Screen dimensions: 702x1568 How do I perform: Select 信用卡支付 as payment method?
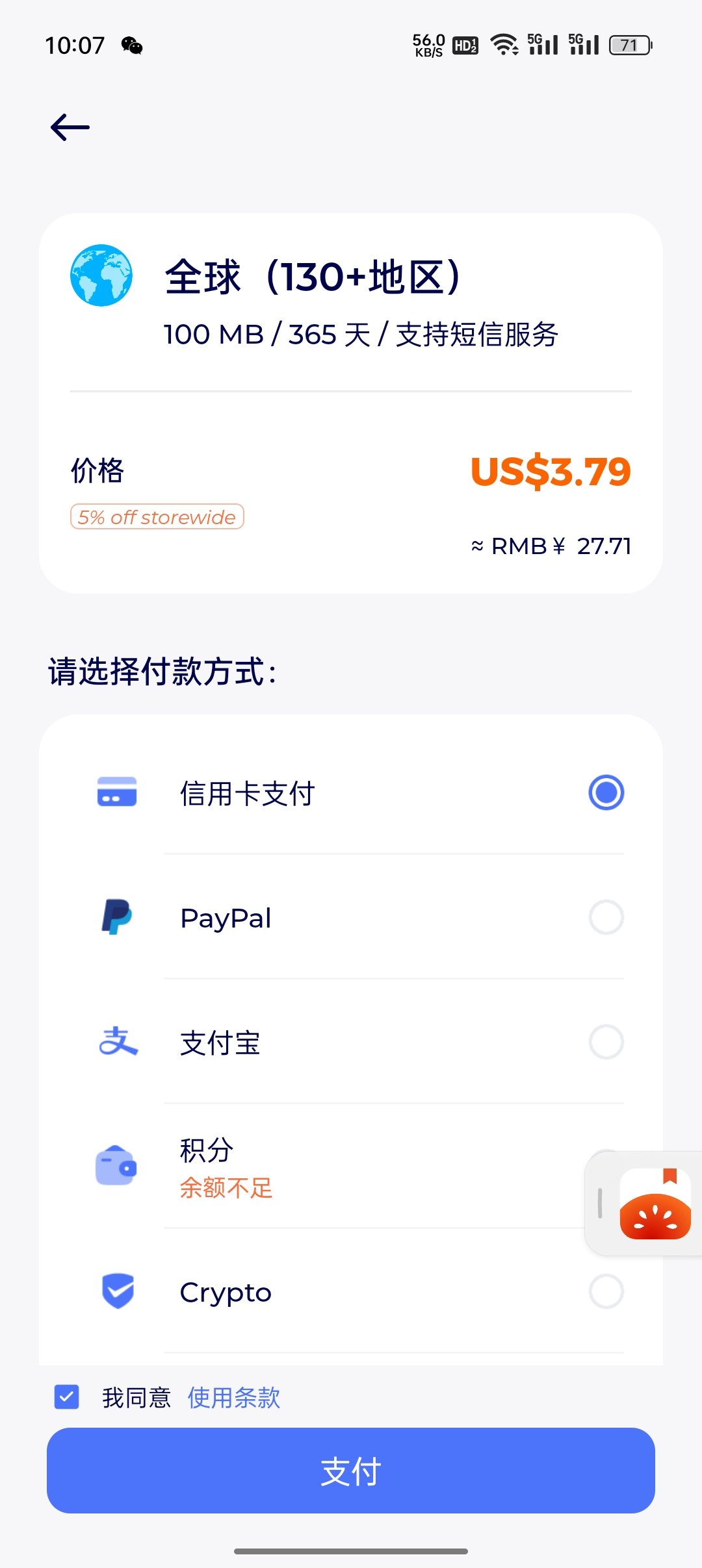tap(606, 792)
